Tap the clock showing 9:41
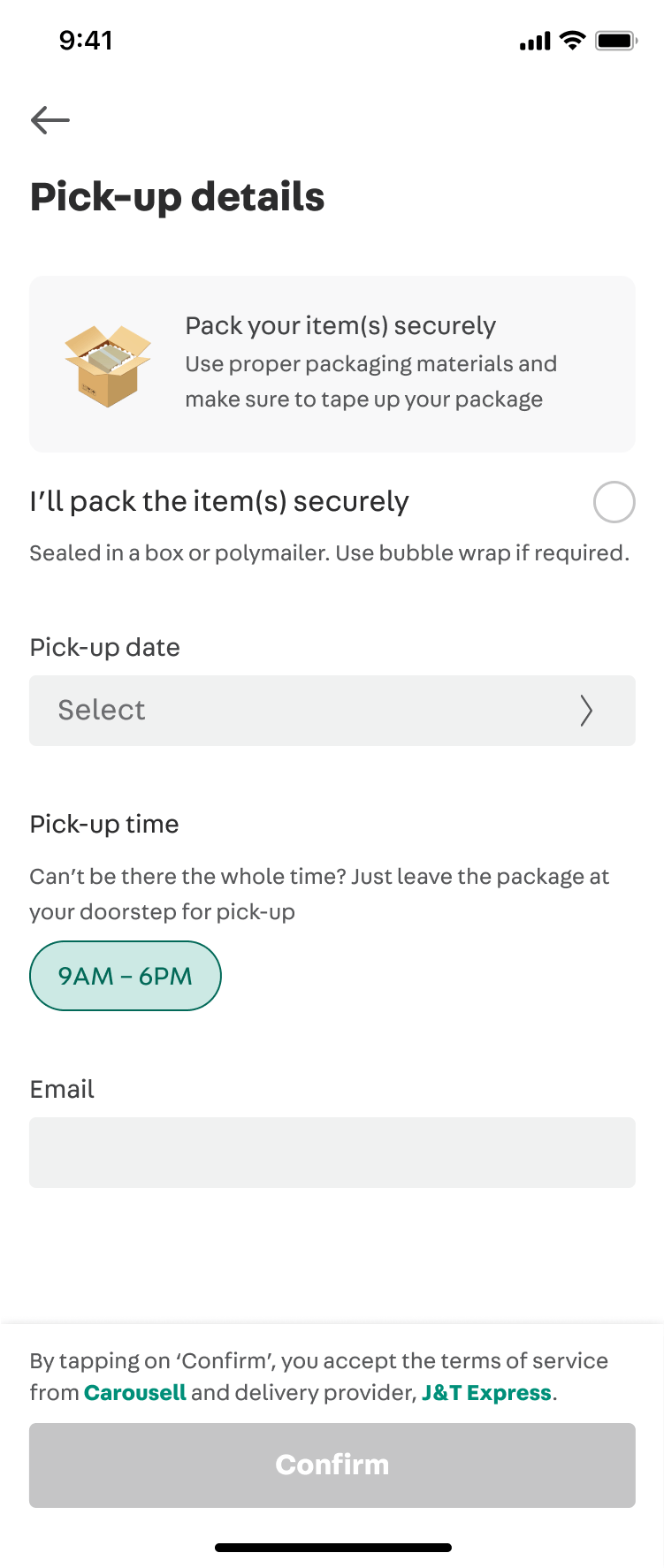664x1568 pixels. tap(86, 40)
